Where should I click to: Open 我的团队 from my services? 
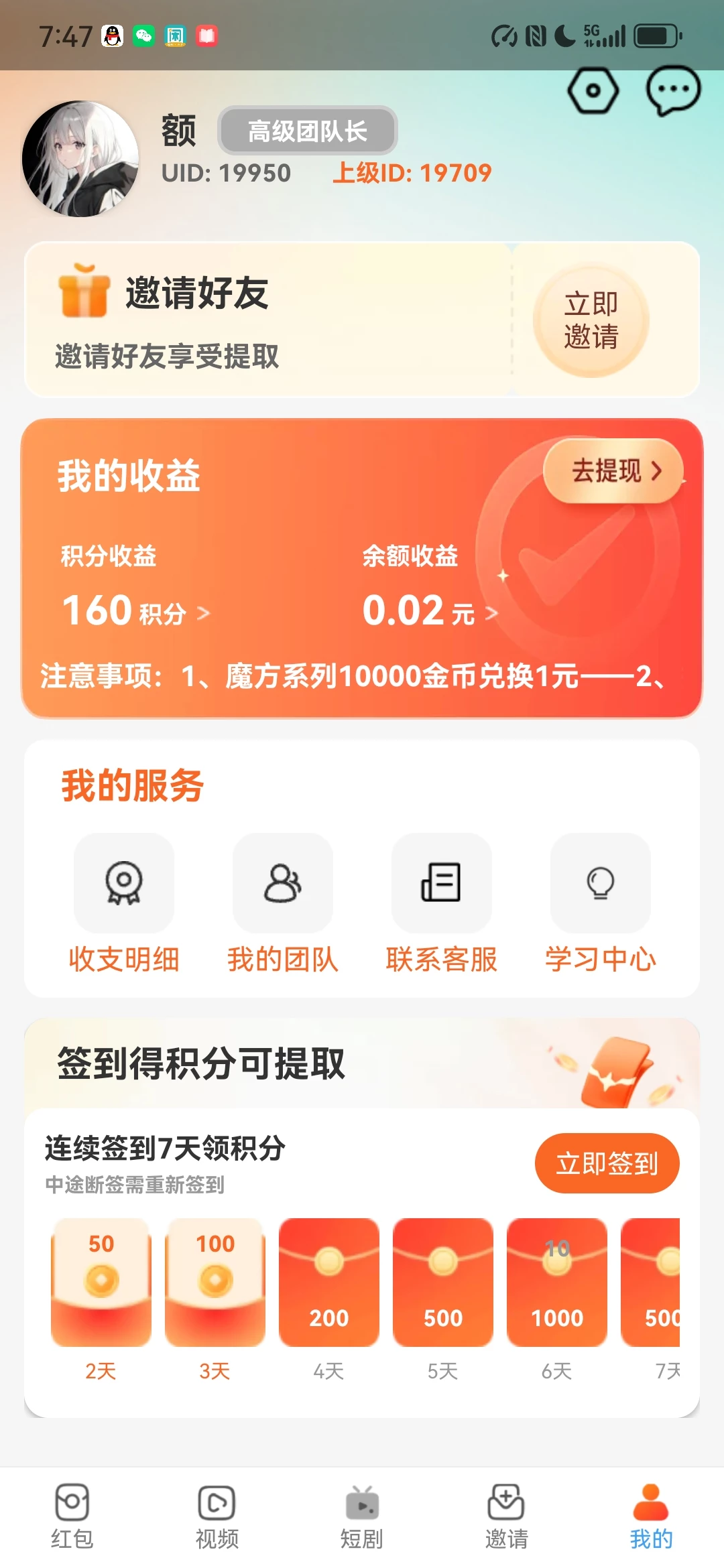(x=282, y=885)
